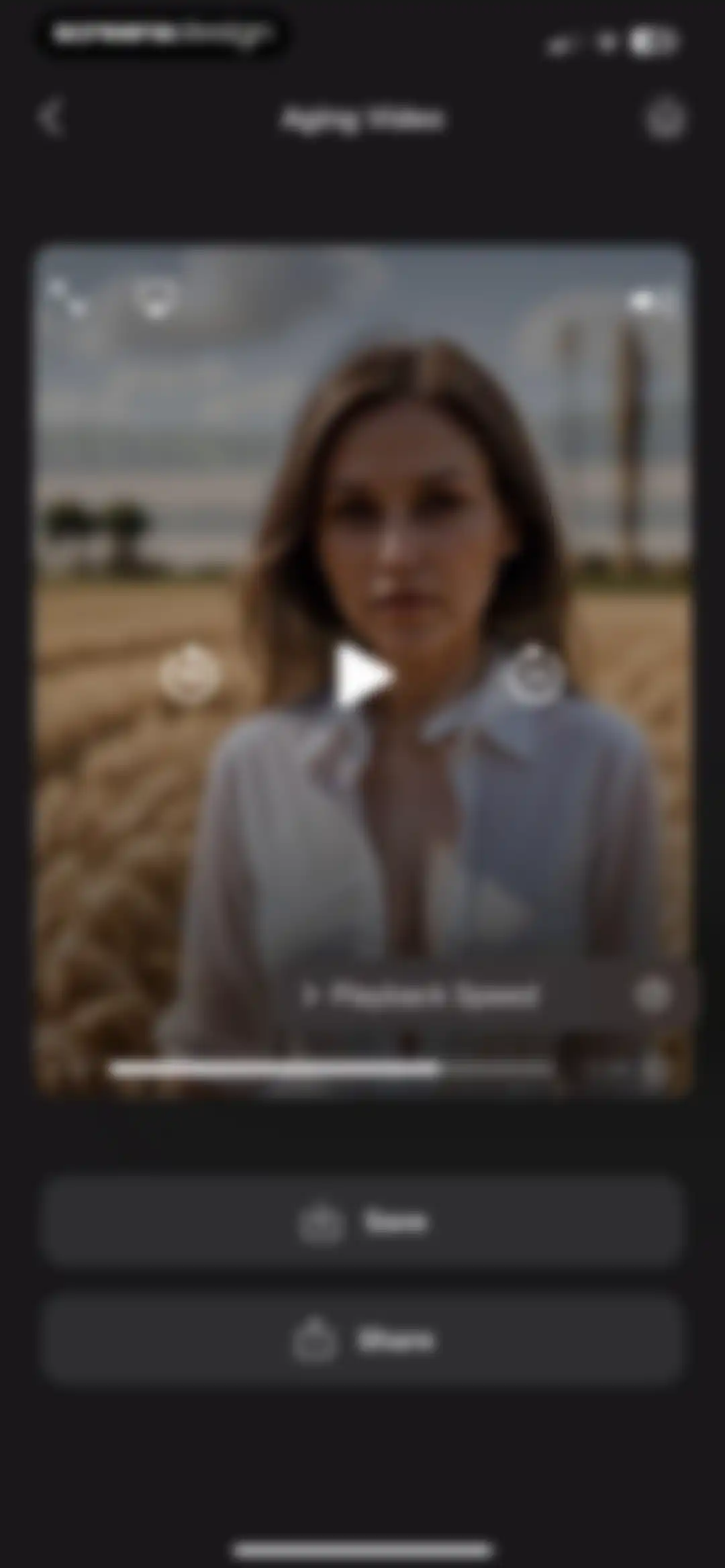
Task: Tap the Save button
Action: 363,1222
